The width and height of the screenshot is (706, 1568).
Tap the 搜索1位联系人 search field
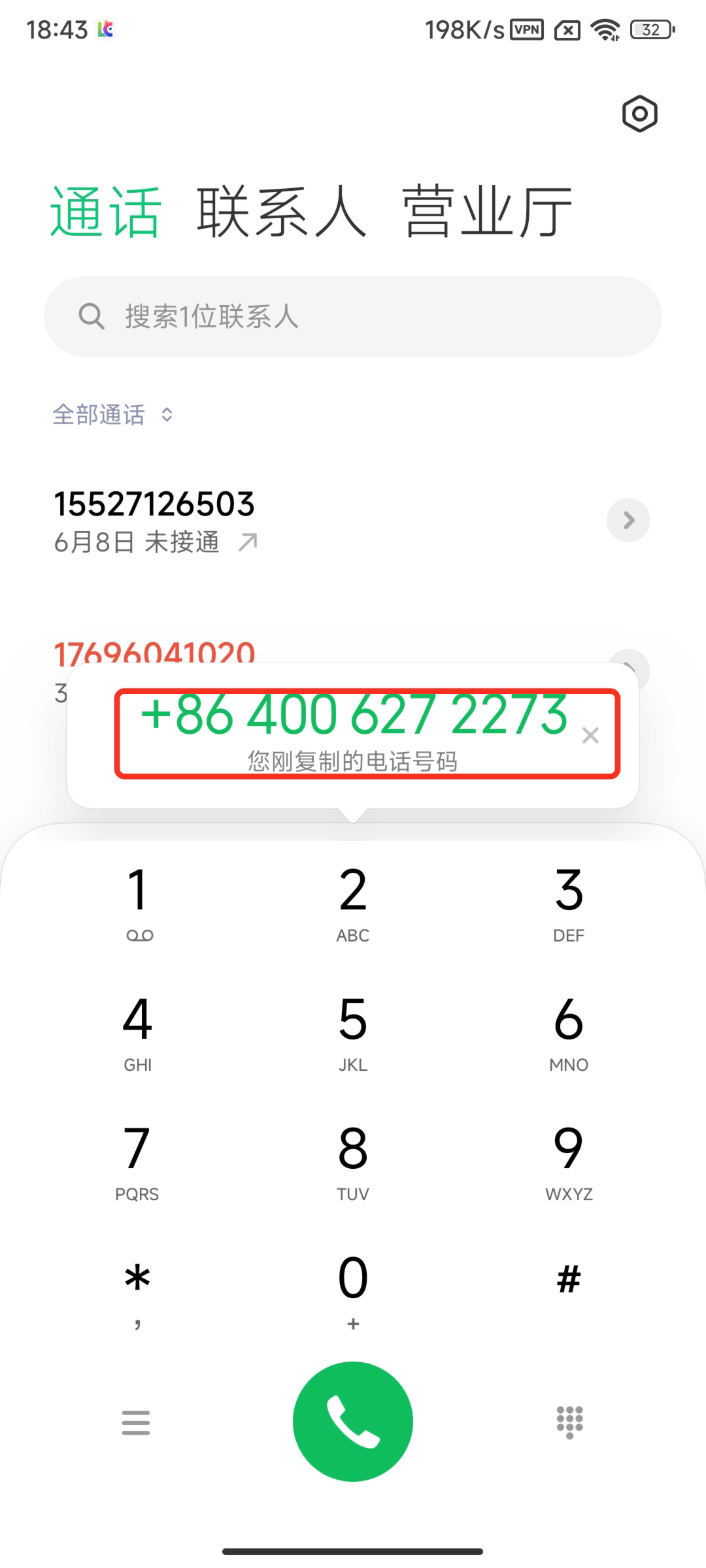pyautogui.click(x=353, y=317)
